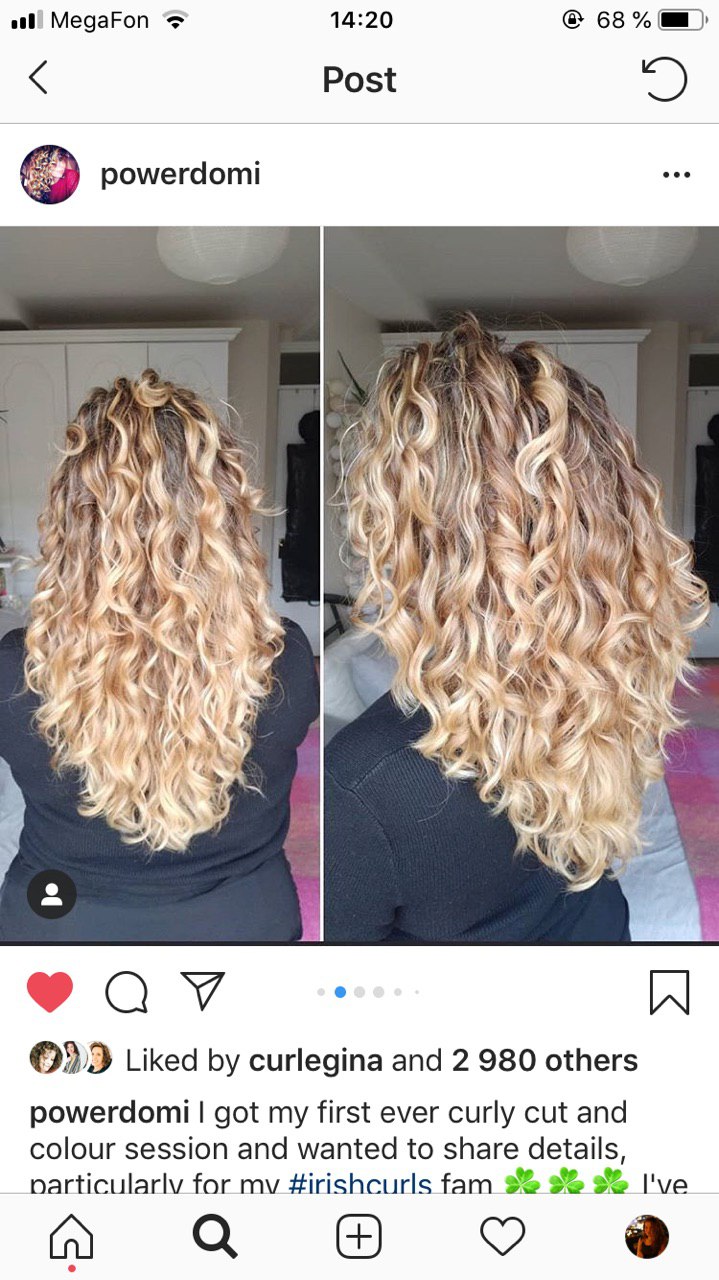The image size is (719, 1280).
Task: Create a new post with plus tab
Action: click(x=359, y=1237)
